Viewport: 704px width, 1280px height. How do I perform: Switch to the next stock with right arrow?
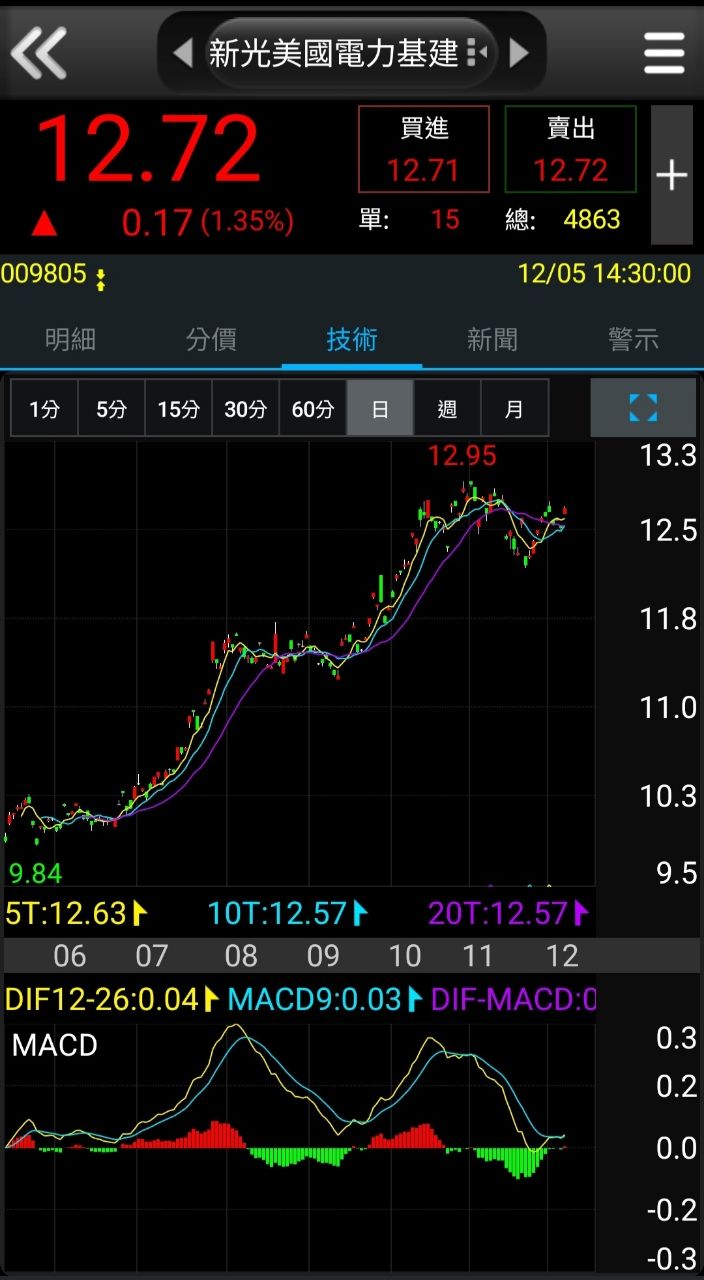click(x=518, y=52)
